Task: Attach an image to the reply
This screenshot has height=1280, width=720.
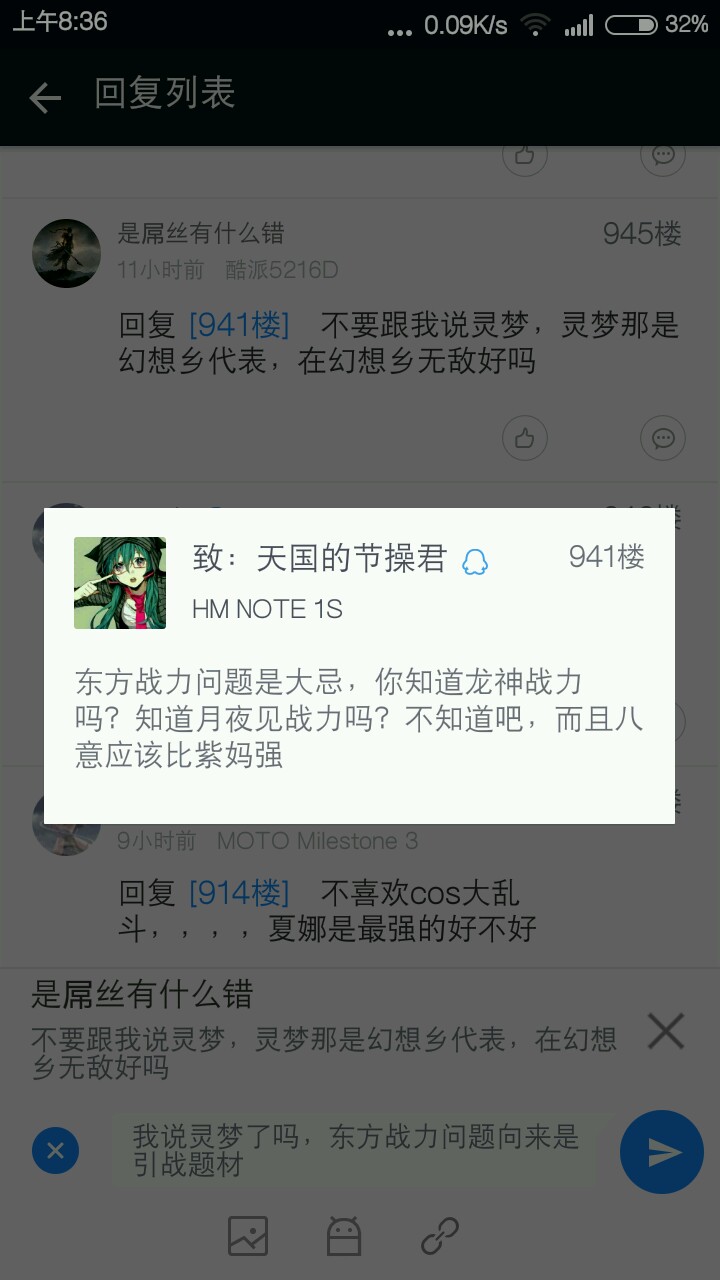Action: coord(248,1236)
